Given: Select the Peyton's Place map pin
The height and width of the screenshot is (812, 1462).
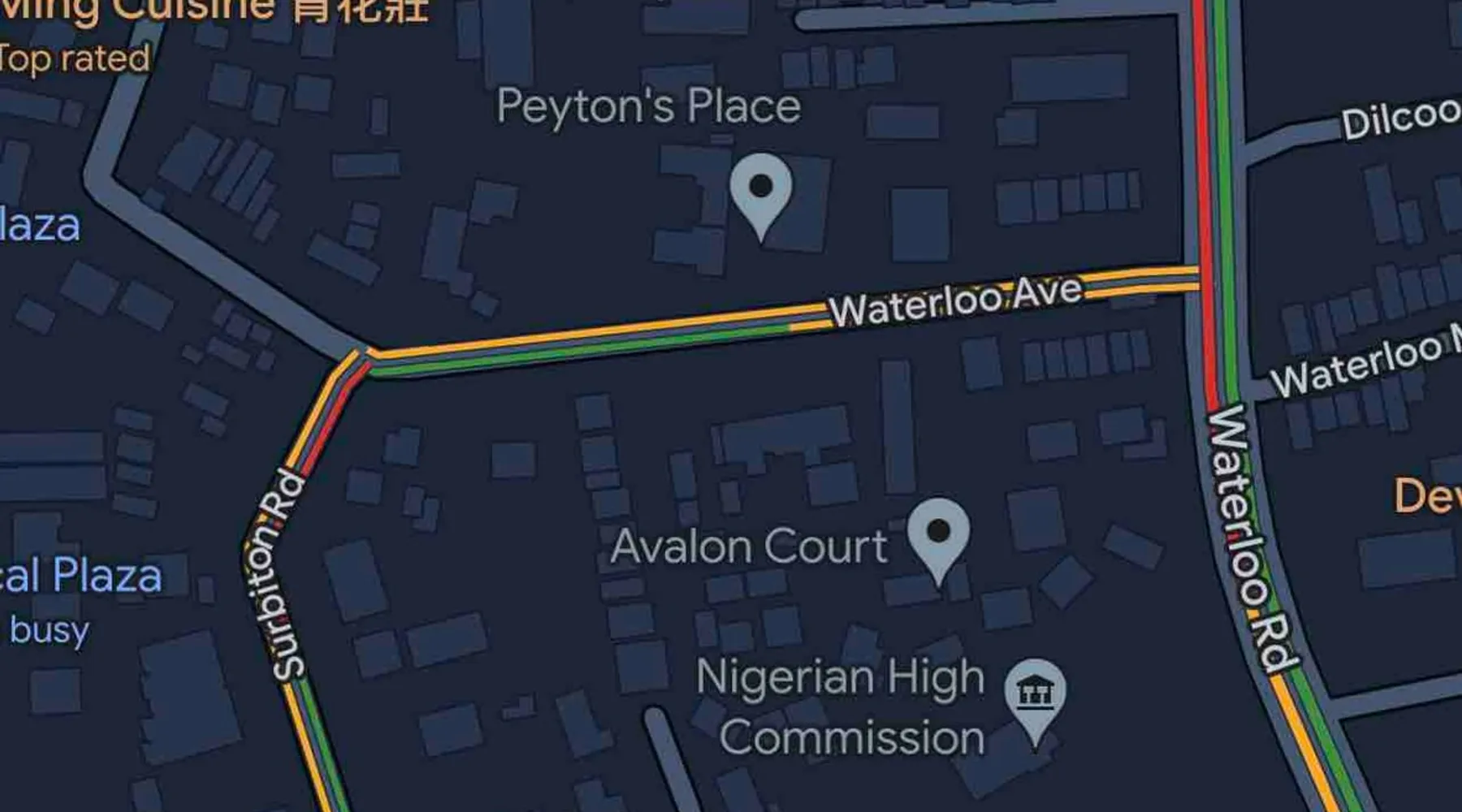Looking at the screenshot, I should click(x=760, y=191).
